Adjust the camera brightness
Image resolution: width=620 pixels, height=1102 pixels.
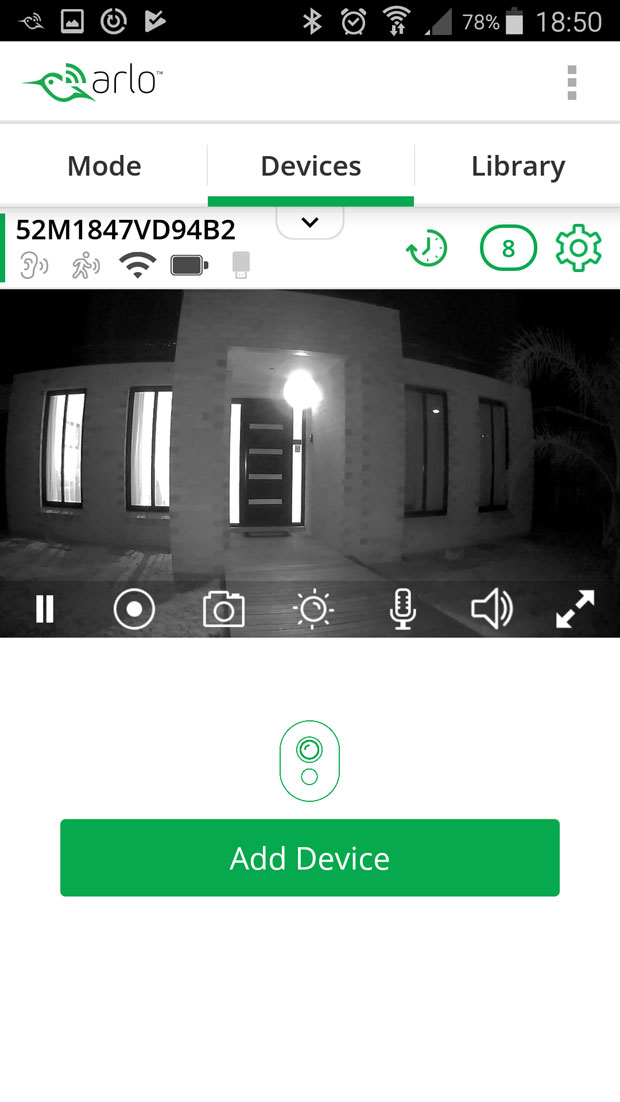(313, 609)
